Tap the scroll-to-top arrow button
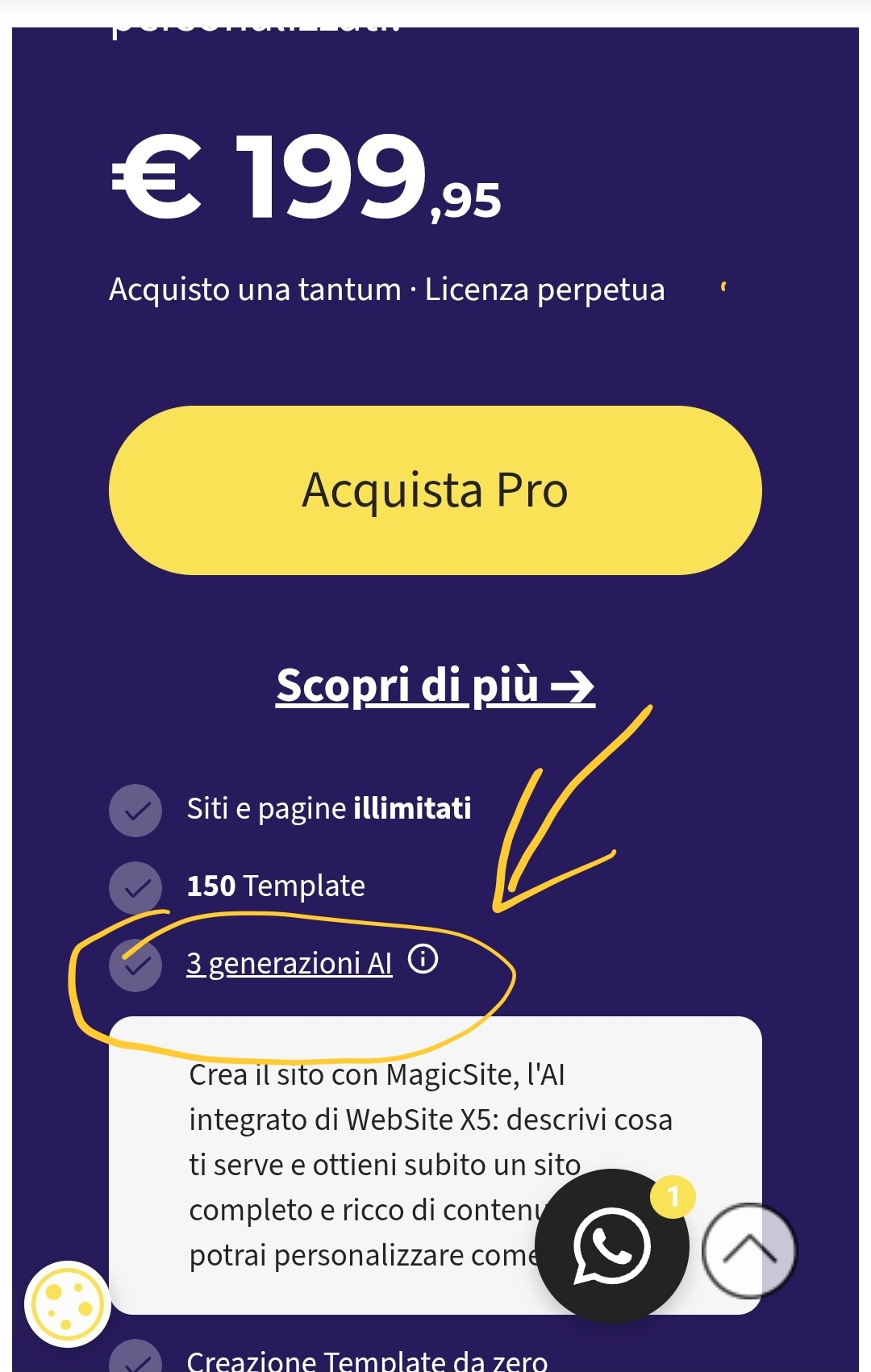Image resolution: width=871 pixels, height=1372 pixels. (748, 1250)
